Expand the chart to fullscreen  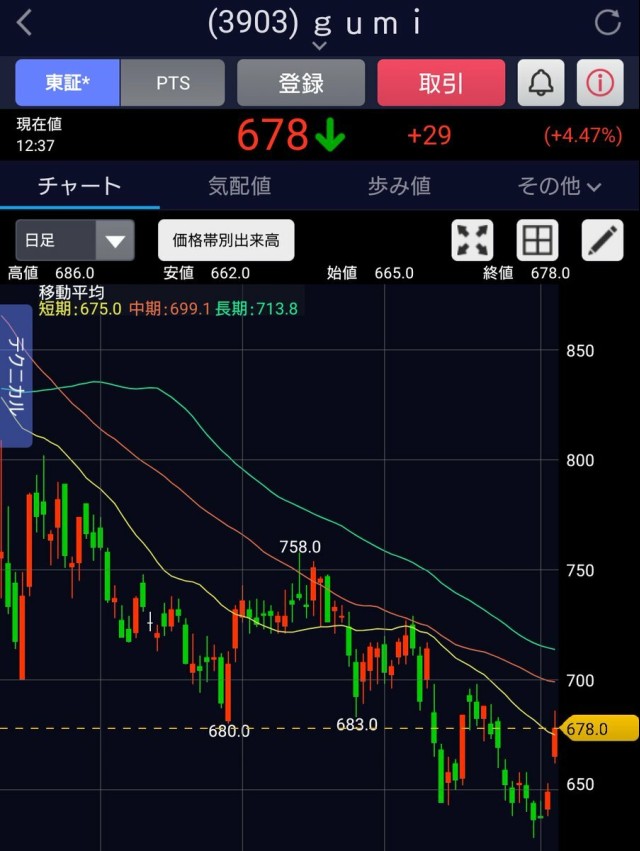473,240
